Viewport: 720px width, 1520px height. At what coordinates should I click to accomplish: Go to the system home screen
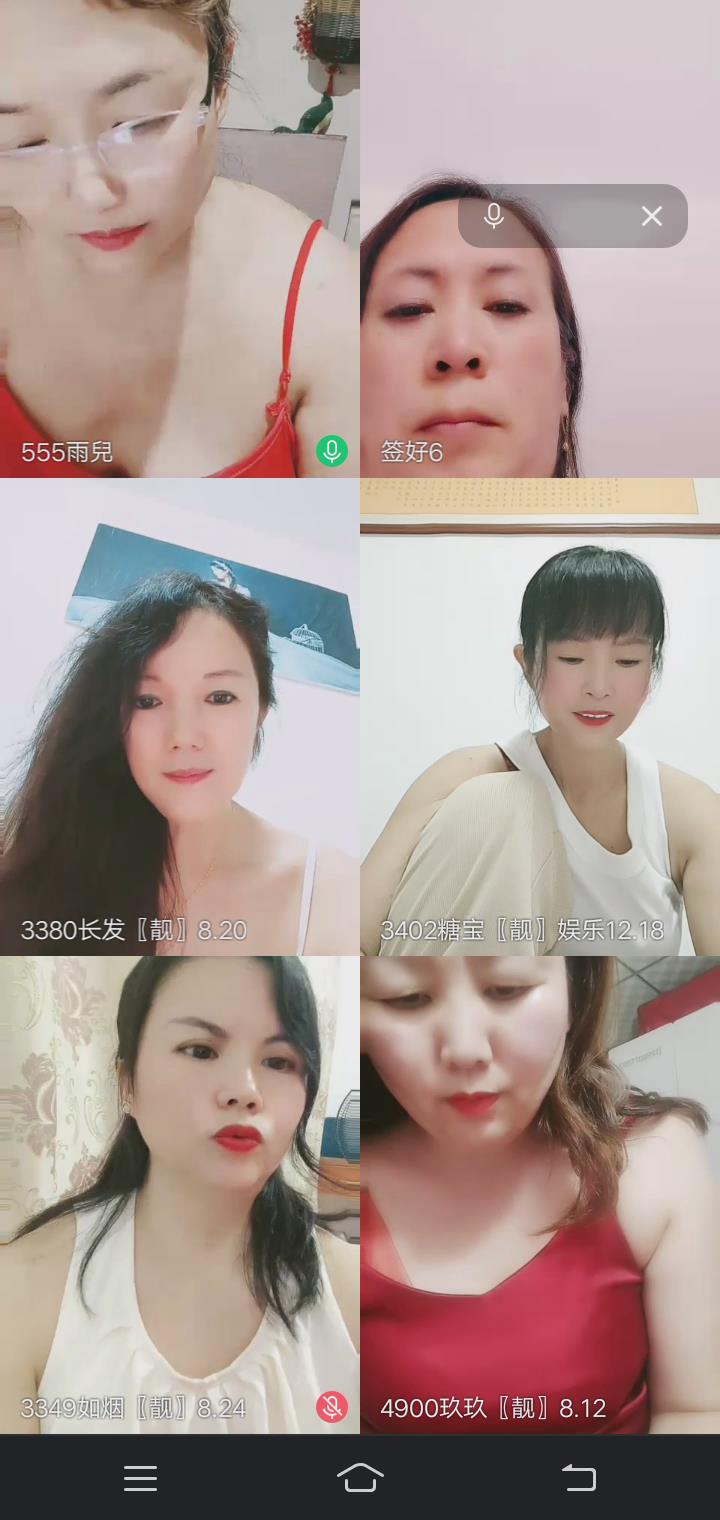pyautogui.click(x=360, y=1477)
